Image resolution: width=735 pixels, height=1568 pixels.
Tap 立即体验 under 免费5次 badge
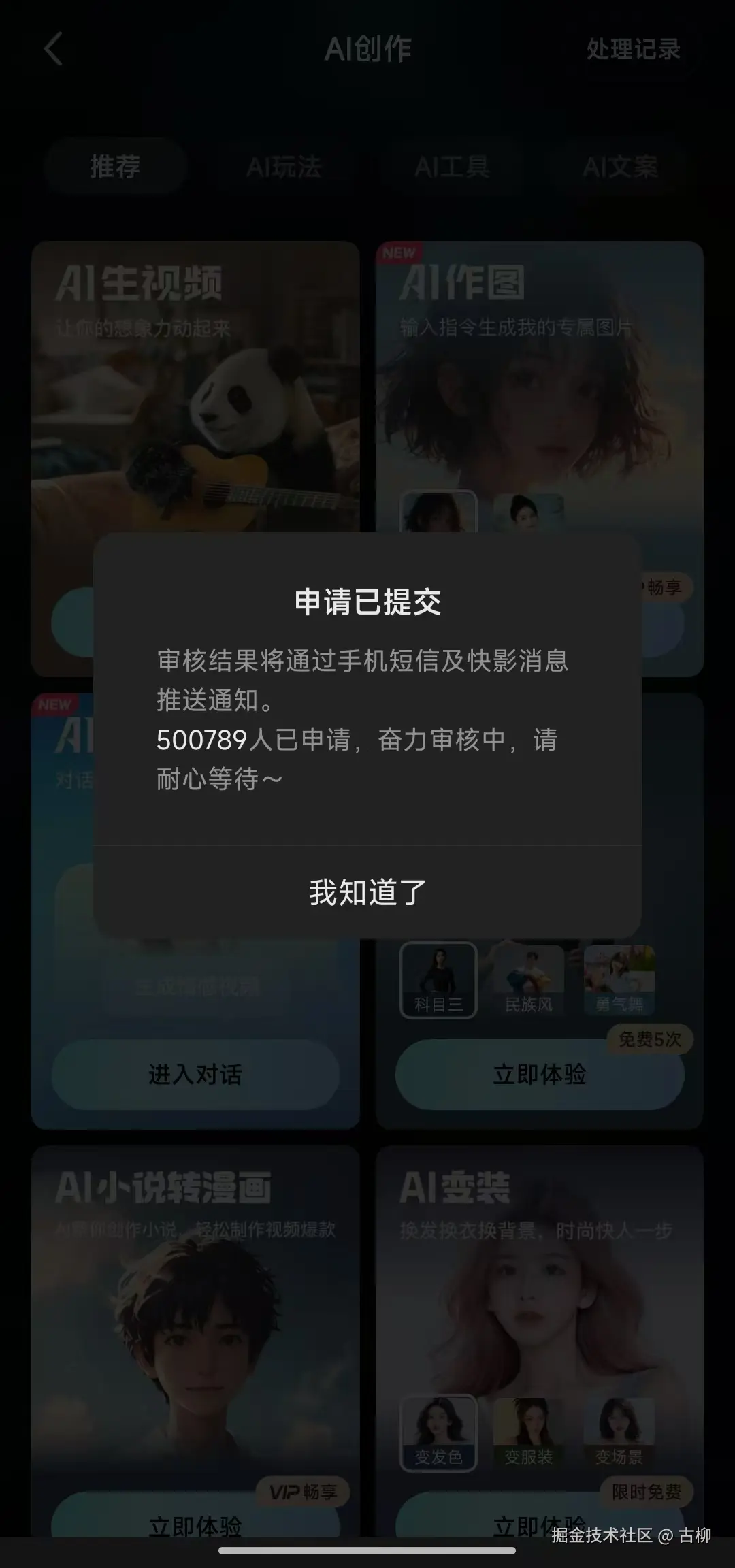(x=539, y=1075)
